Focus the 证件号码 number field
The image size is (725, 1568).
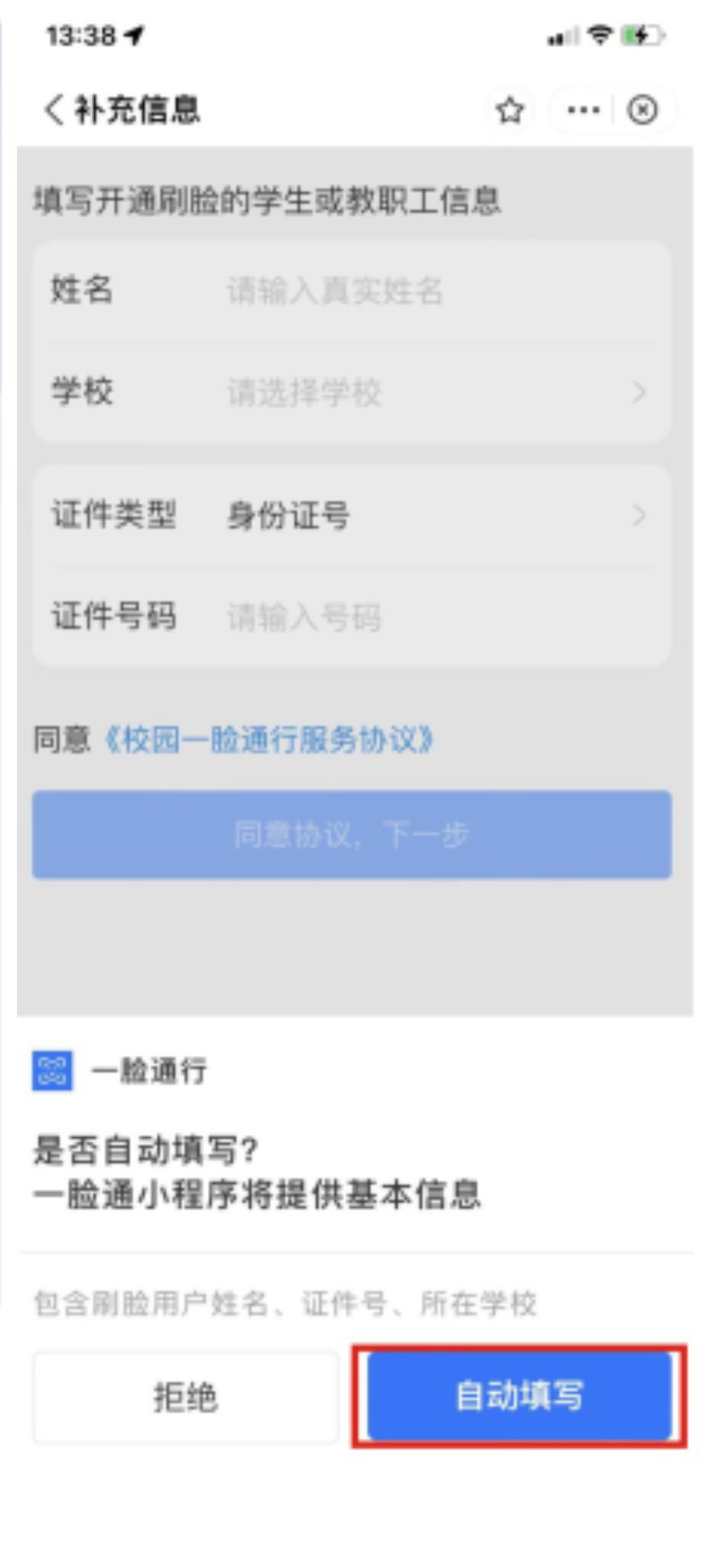click(x=352, y=616)
